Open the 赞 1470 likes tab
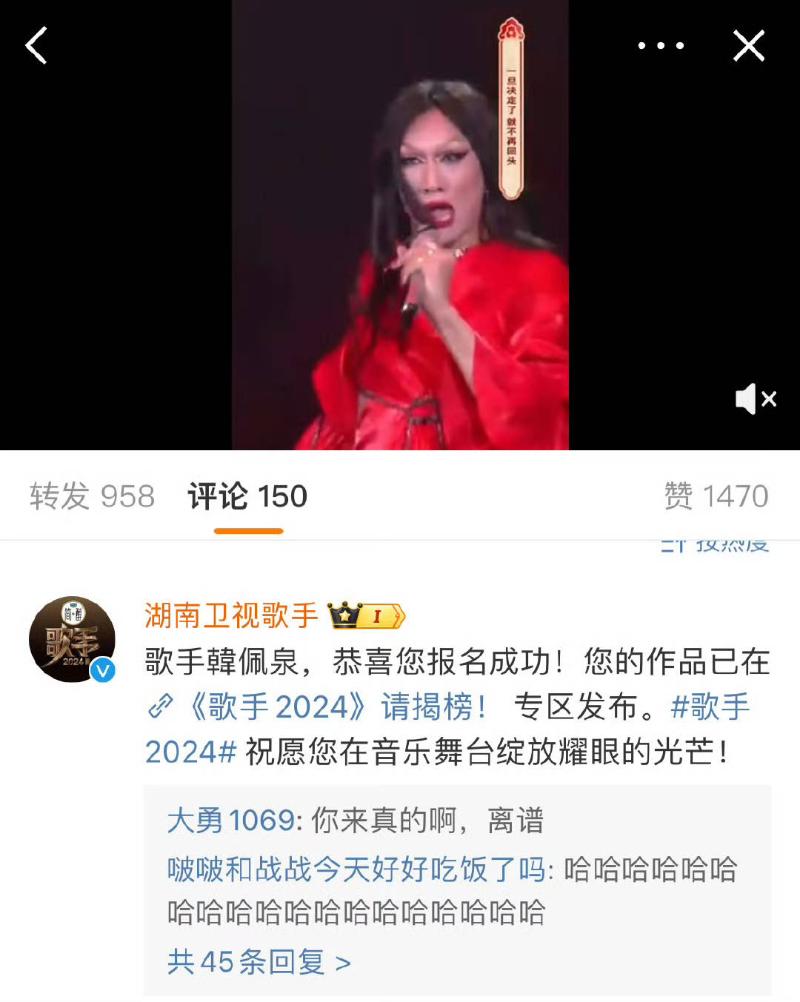800x1002 pixels. tap(716, 496)
